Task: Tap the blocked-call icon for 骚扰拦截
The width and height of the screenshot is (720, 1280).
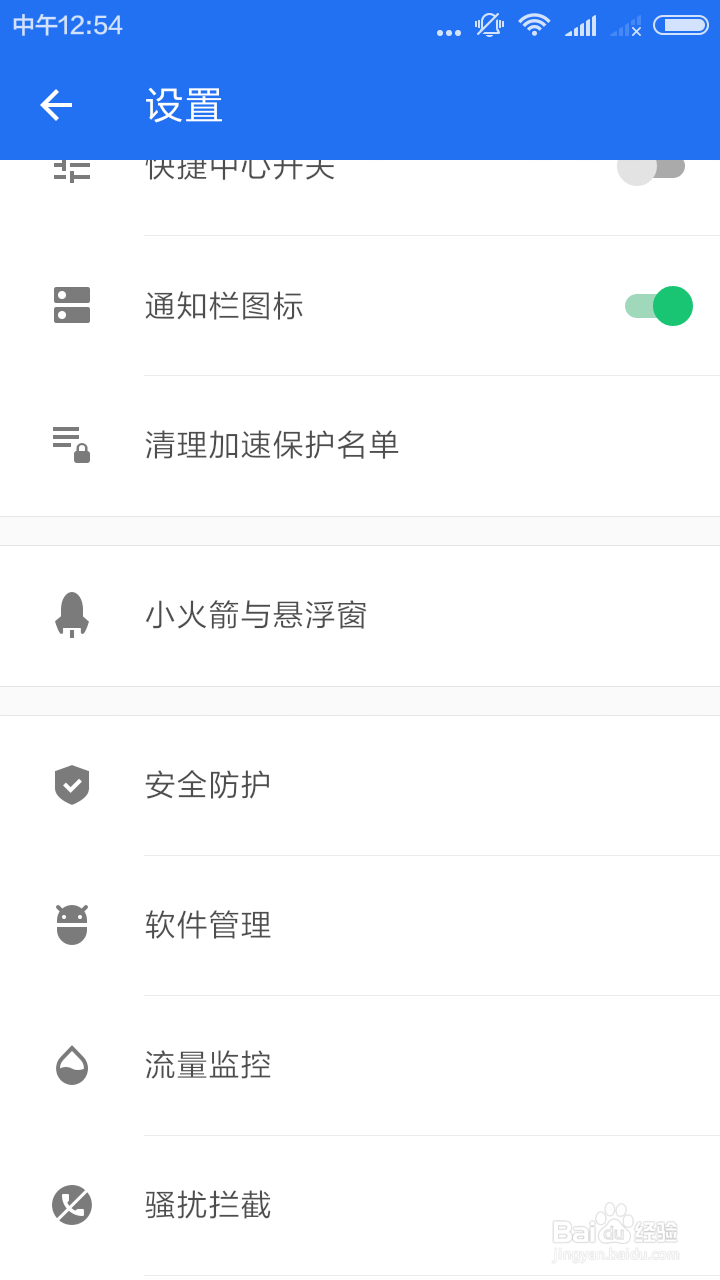Action: (x=71, y=1205)
